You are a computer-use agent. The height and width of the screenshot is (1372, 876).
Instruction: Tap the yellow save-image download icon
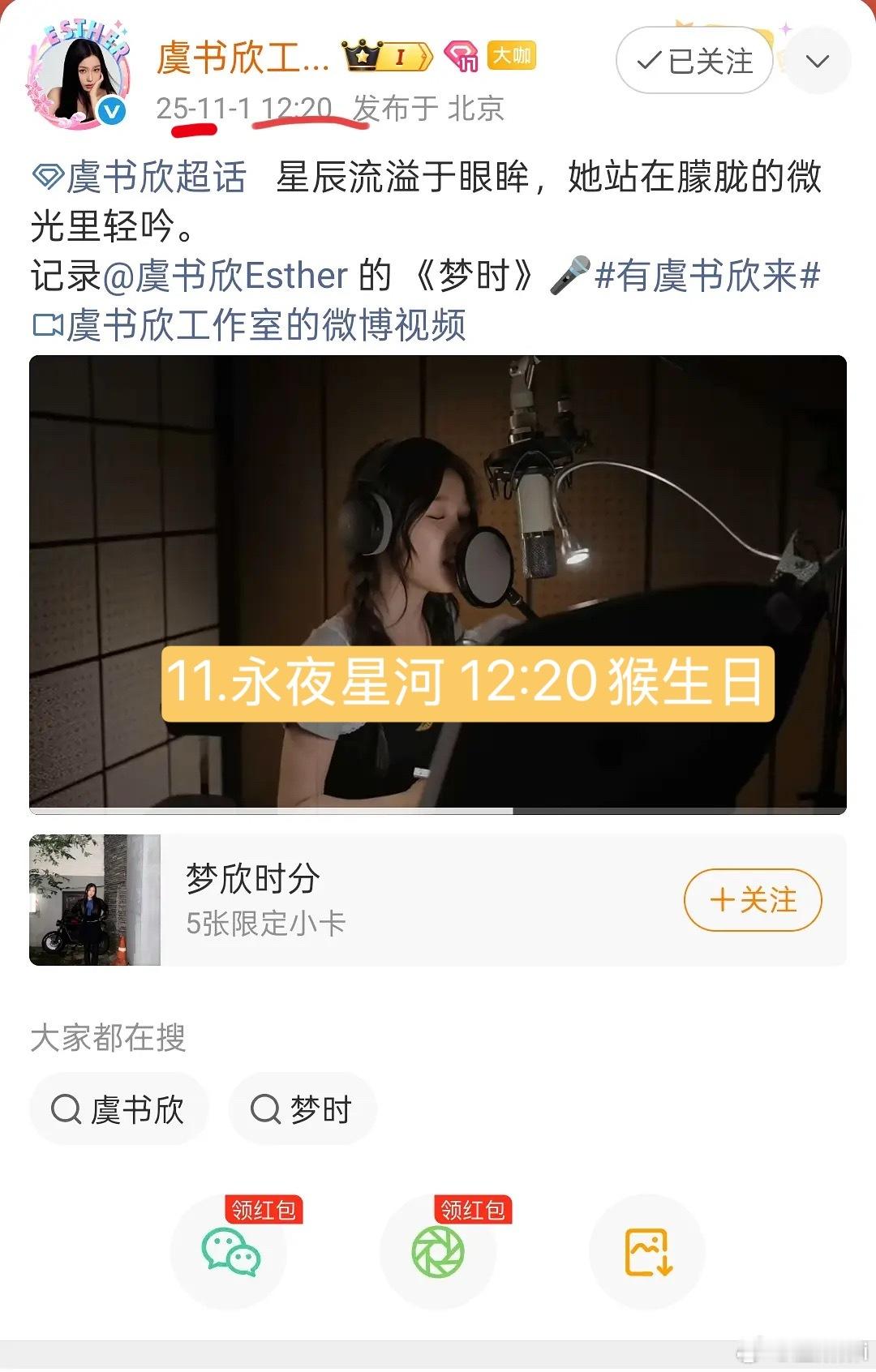point(645,1253)
